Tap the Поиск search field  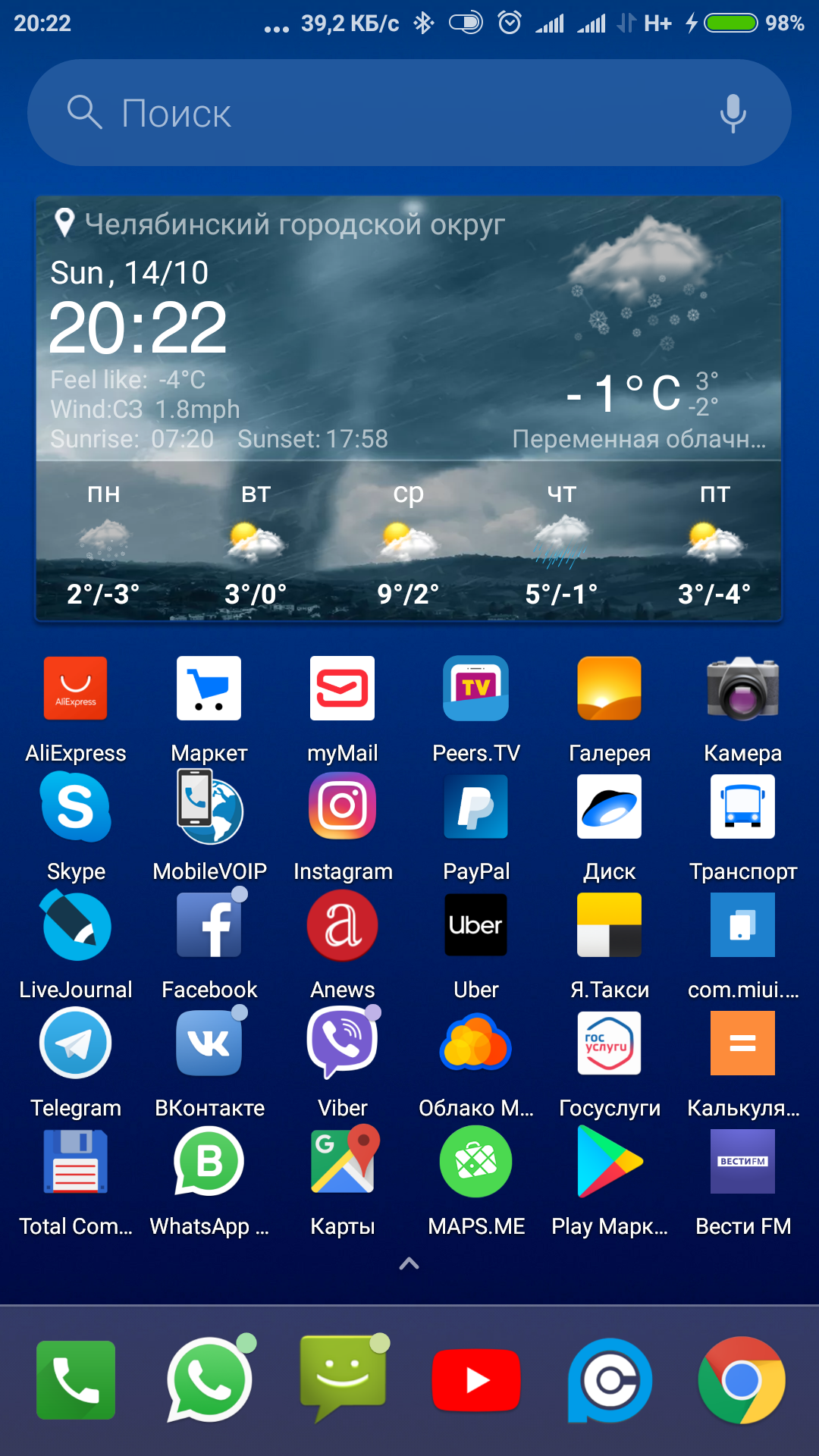[x=379, y=113]
